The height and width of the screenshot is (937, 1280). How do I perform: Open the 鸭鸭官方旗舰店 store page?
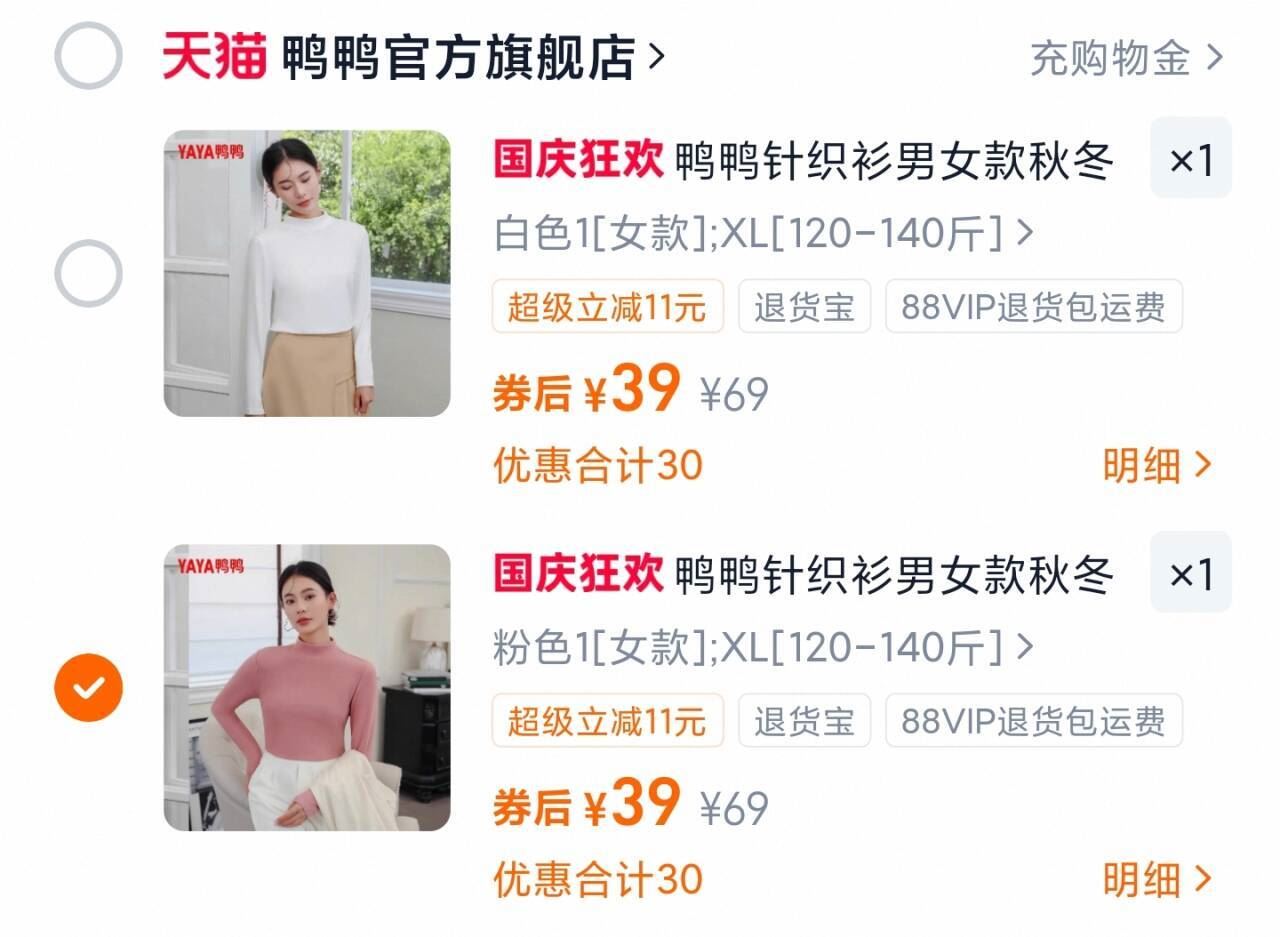460,57
